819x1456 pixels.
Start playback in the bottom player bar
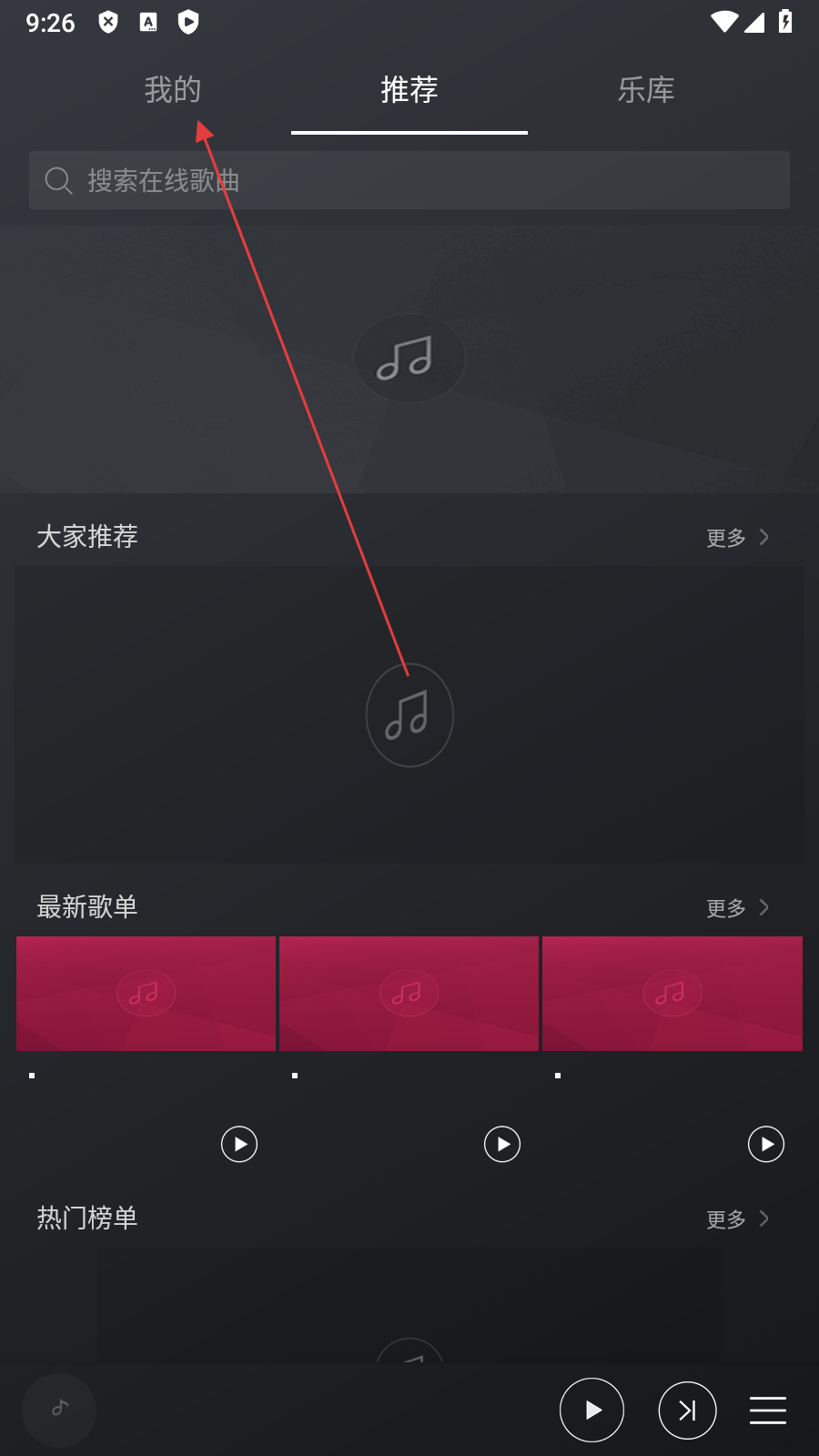pos(591,1410)
